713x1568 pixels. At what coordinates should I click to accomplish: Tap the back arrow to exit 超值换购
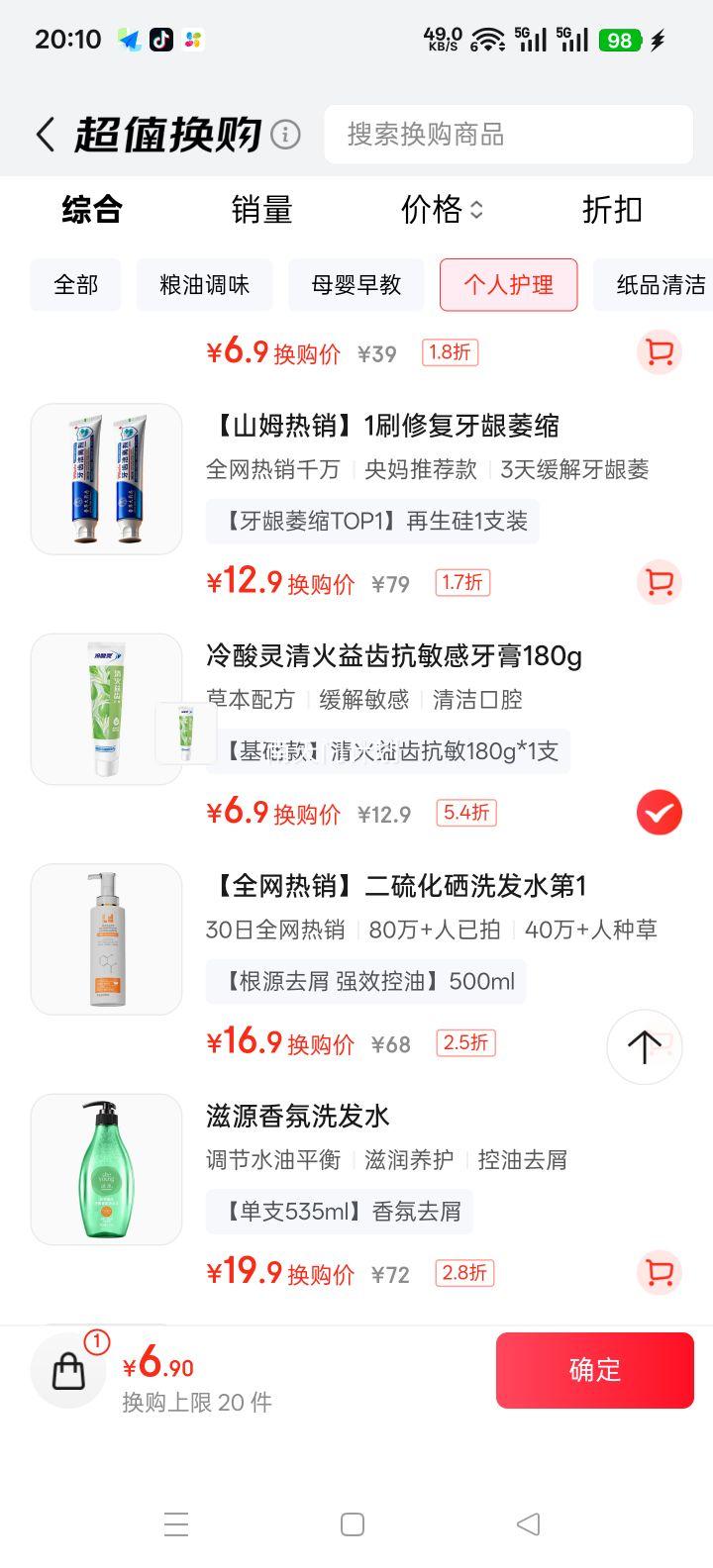tap(44, 132)
